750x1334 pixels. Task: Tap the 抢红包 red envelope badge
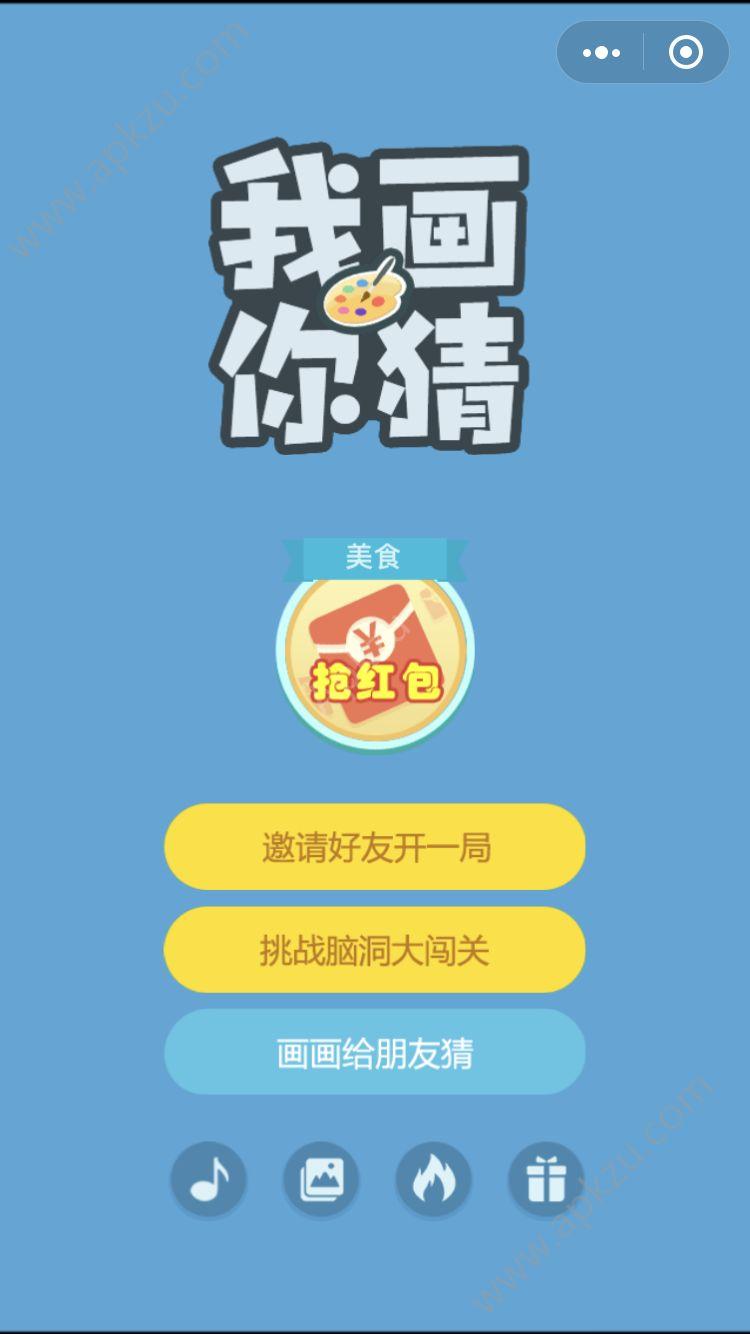(375, 648)
